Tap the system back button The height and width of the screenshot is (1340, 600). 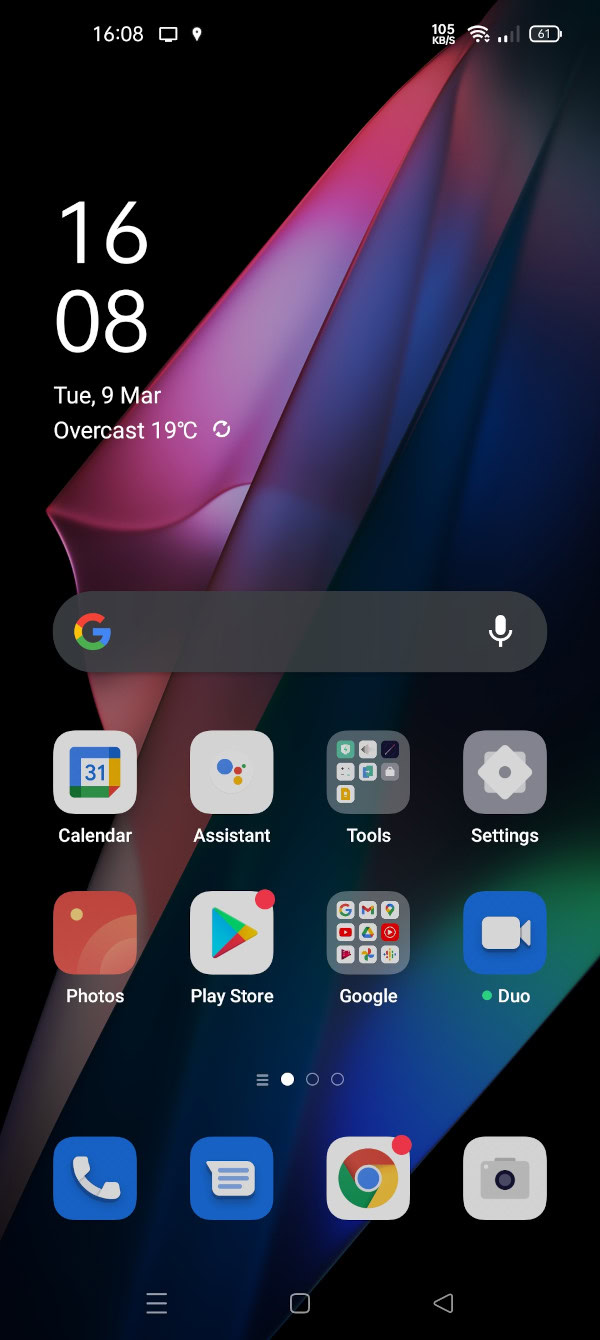pyautogui.click(x=443, y=1303)
